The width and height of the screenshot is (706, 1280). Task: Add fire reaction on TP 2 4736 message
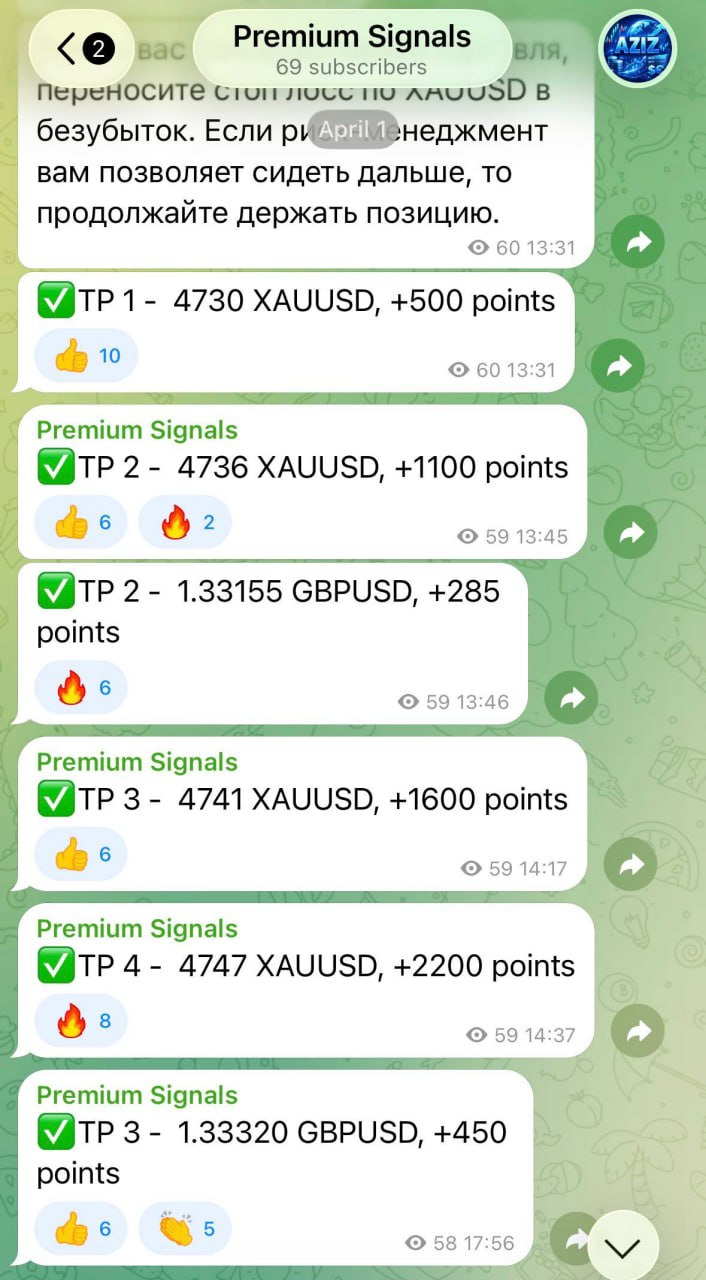pyautogui.click(x=185, y=522)
